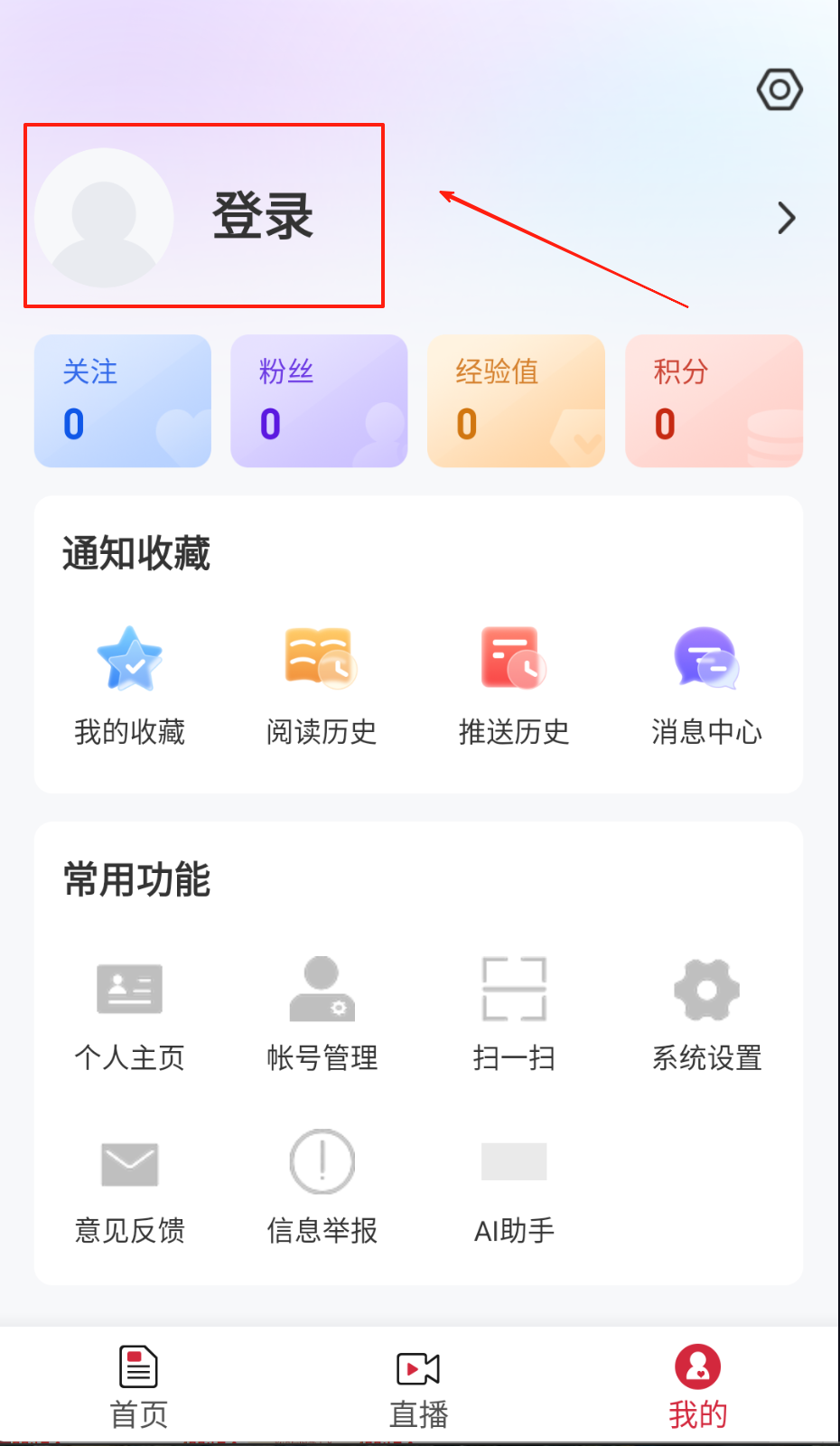Open 帐号管理 account management
The height and width of the screenshot is (1446, 840).
322,1012
